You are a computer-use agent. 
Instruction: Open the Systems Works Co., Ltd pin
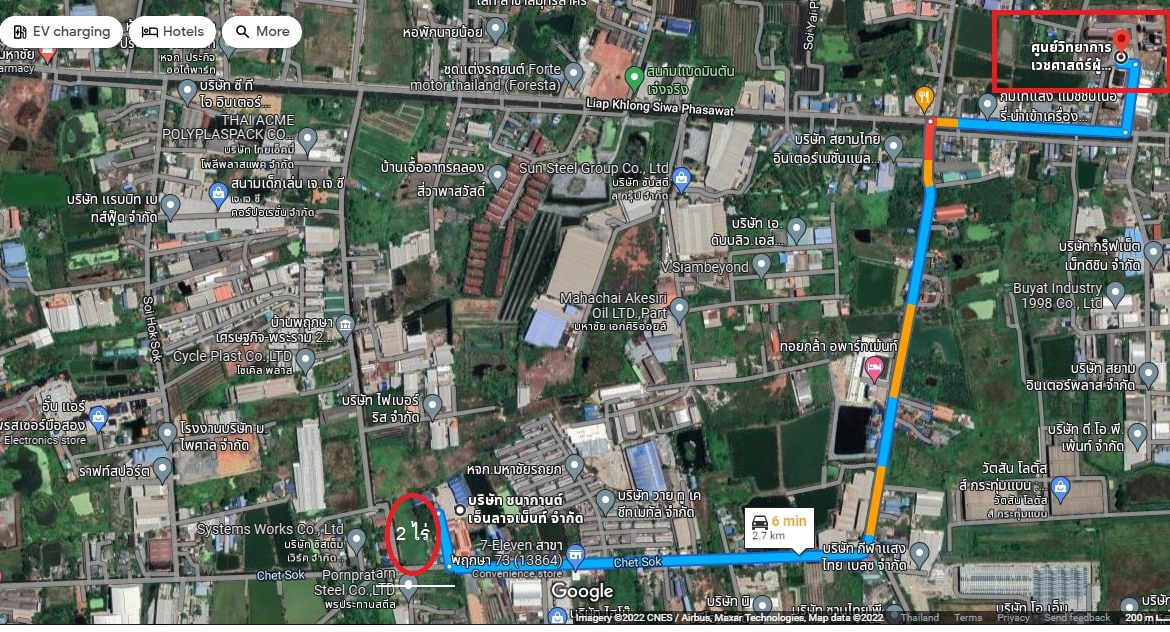(x=357, y=540)
